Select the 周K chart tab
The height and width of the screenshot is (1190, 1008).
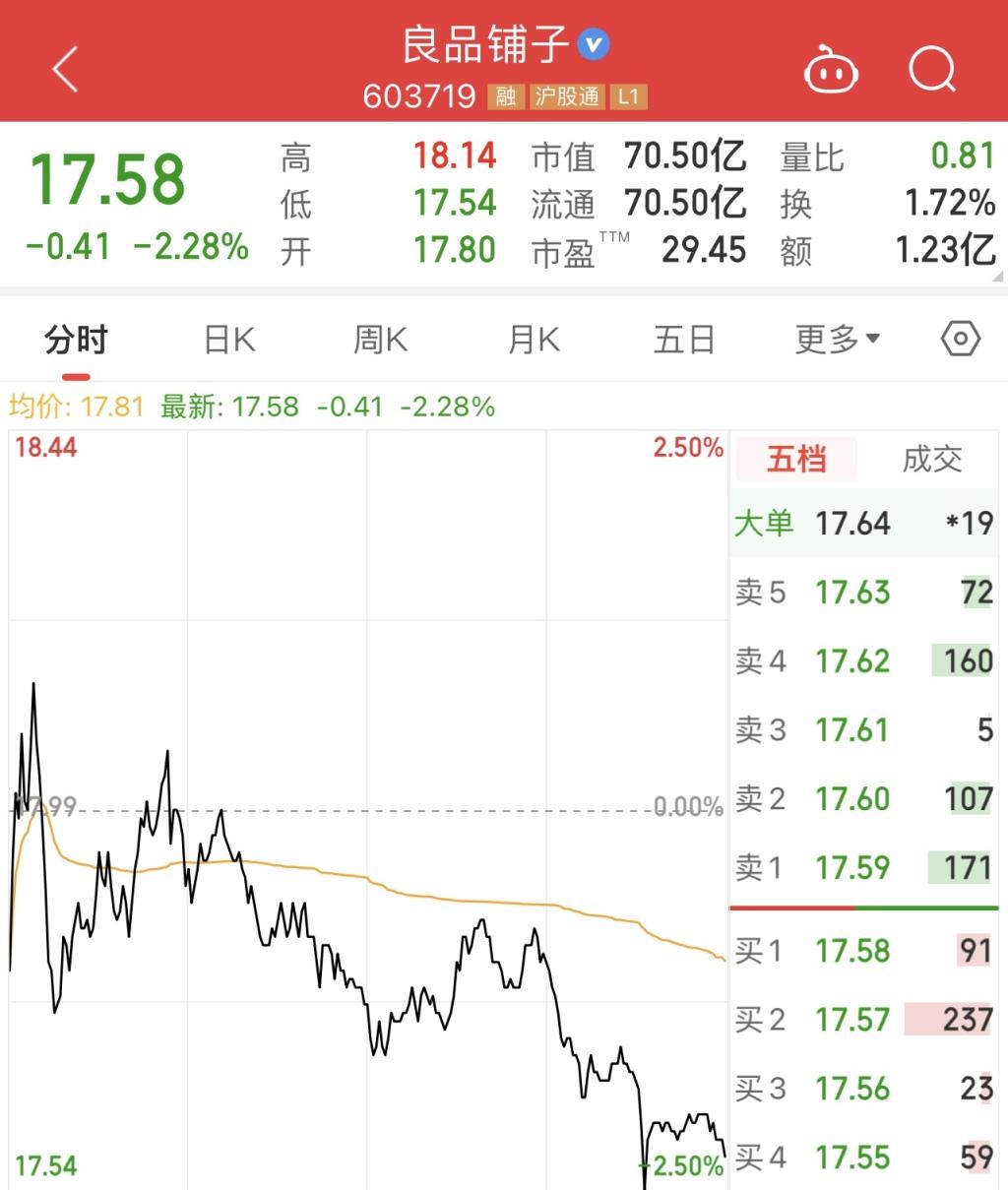[x=381, y=341]
